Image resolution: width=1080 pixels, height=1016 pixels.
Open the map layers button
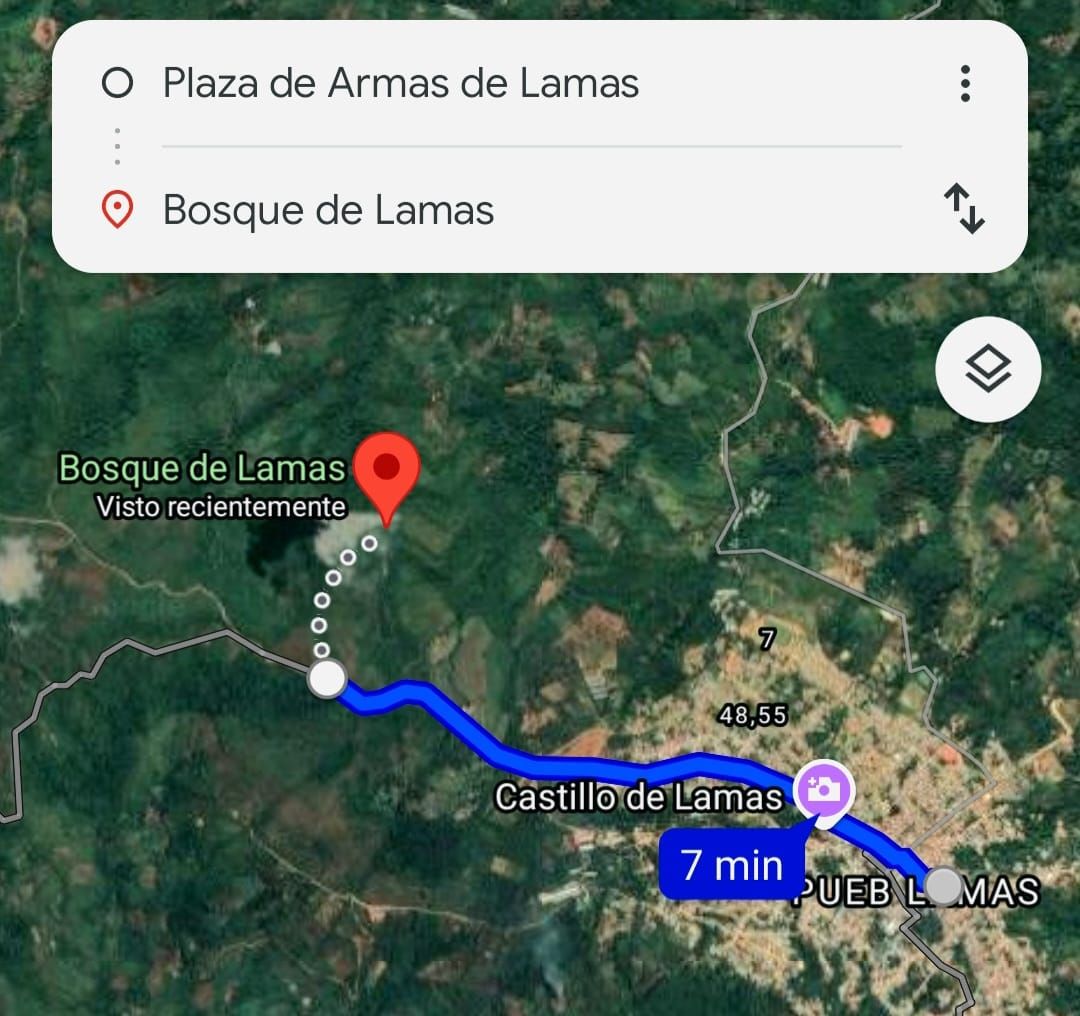pos(988,370)
